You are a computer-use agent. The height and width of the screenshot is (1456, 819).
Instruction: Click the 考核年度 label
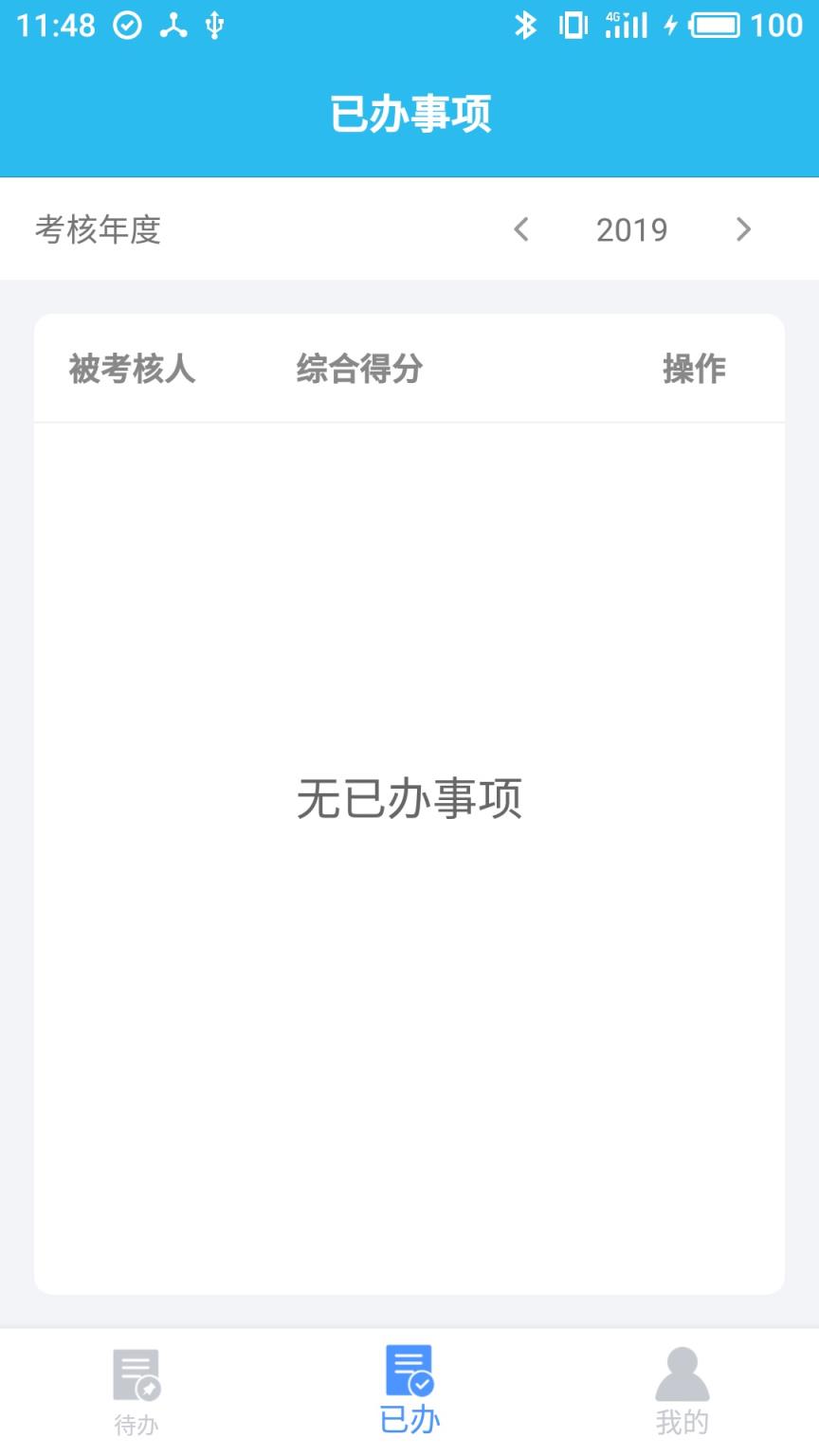tap(98, 229)
